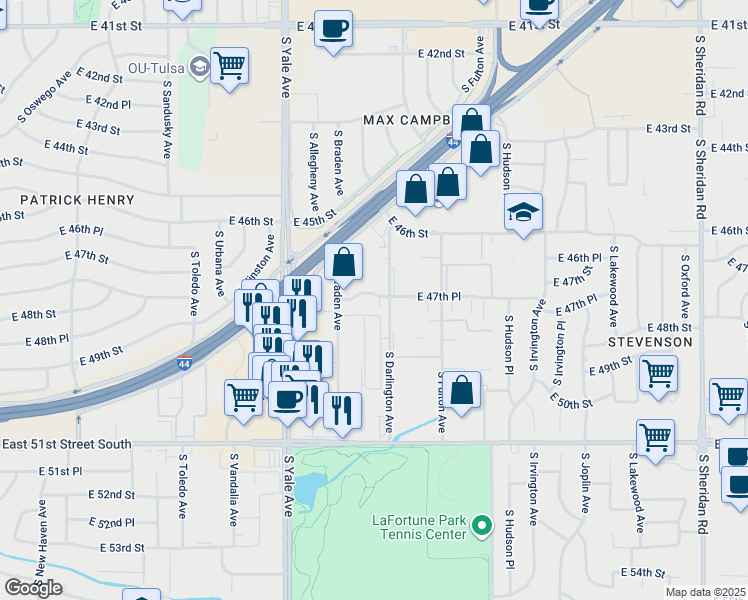The image size is (748, 600).
Task: Select the grocery cart marker on East 51st Street
Action: click(x=655, y=437)
